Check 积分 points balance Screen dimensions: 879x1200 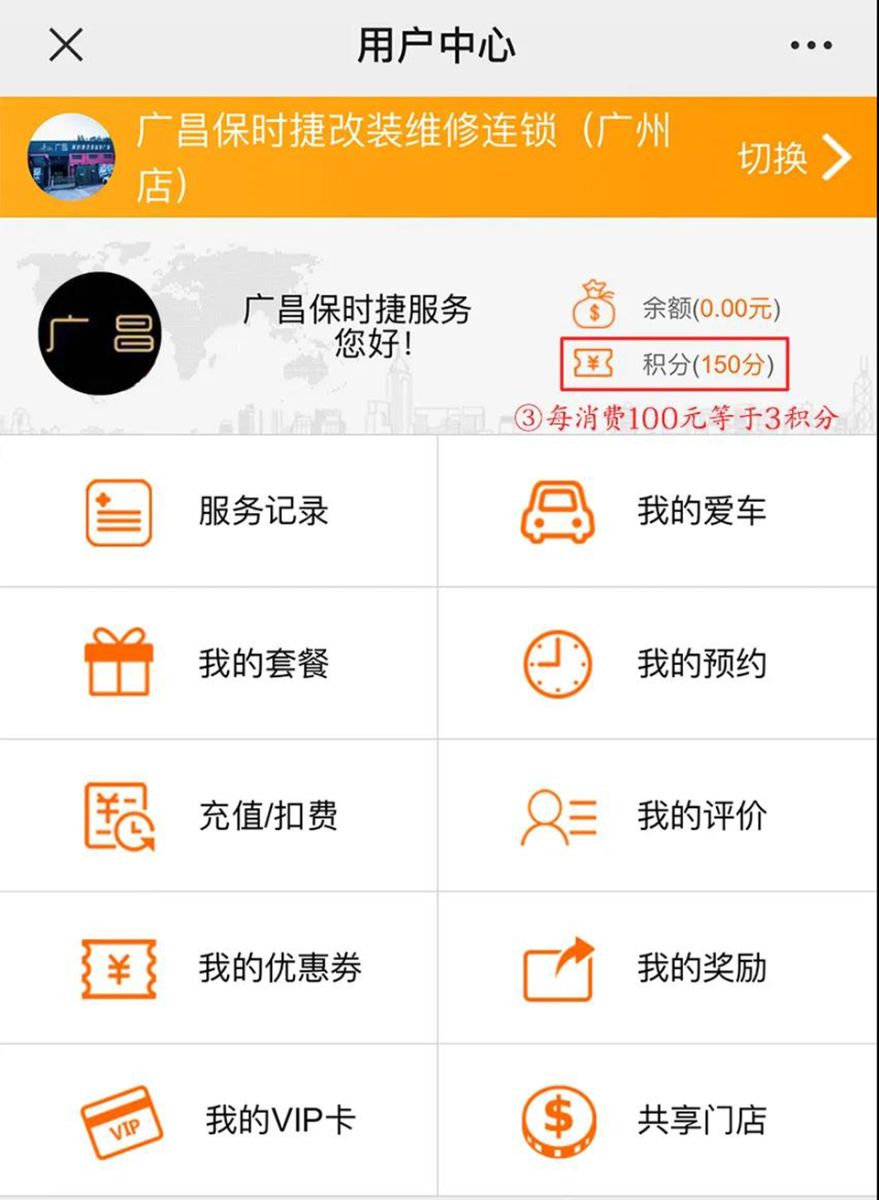click(676, 364)
